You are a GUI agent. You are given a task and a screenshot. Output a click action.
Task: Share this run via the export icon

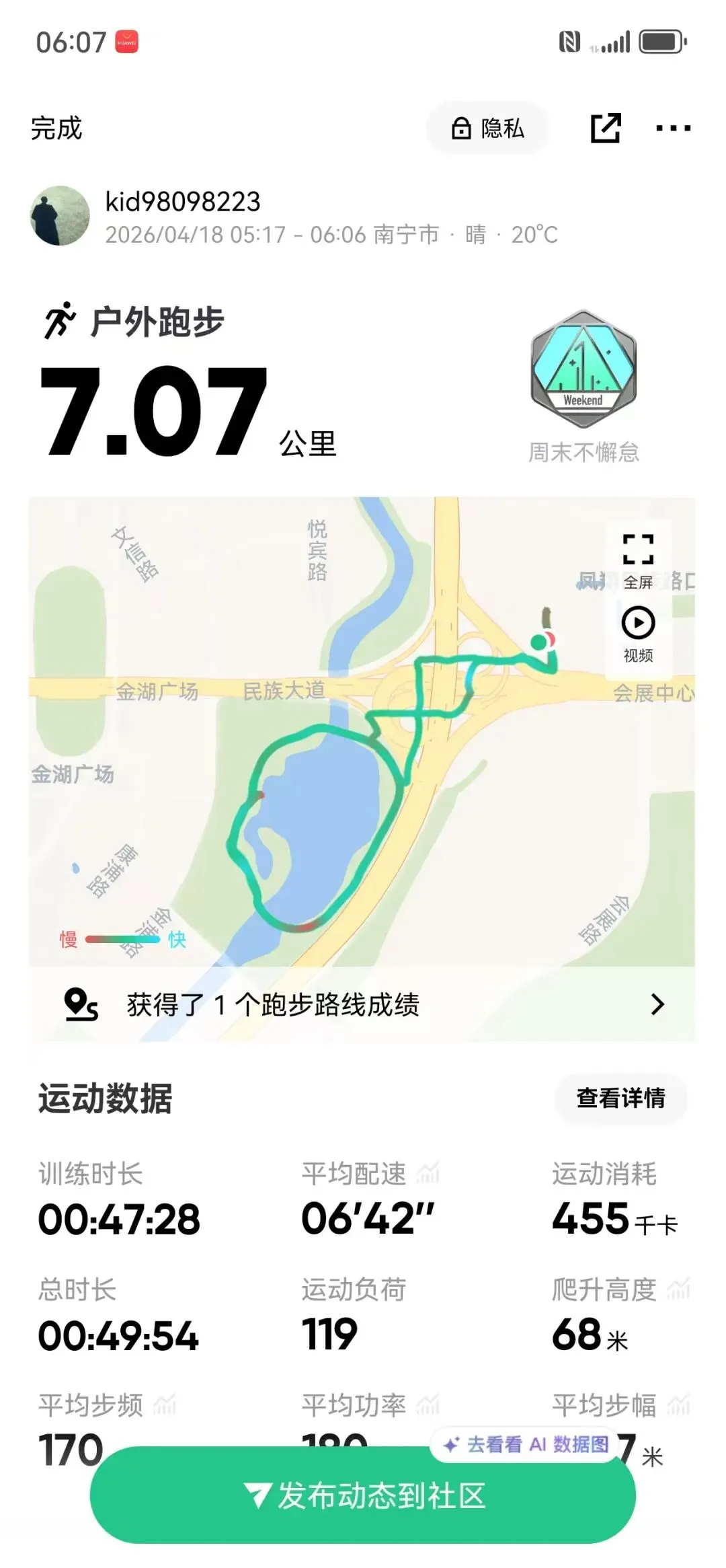(605, 128)
